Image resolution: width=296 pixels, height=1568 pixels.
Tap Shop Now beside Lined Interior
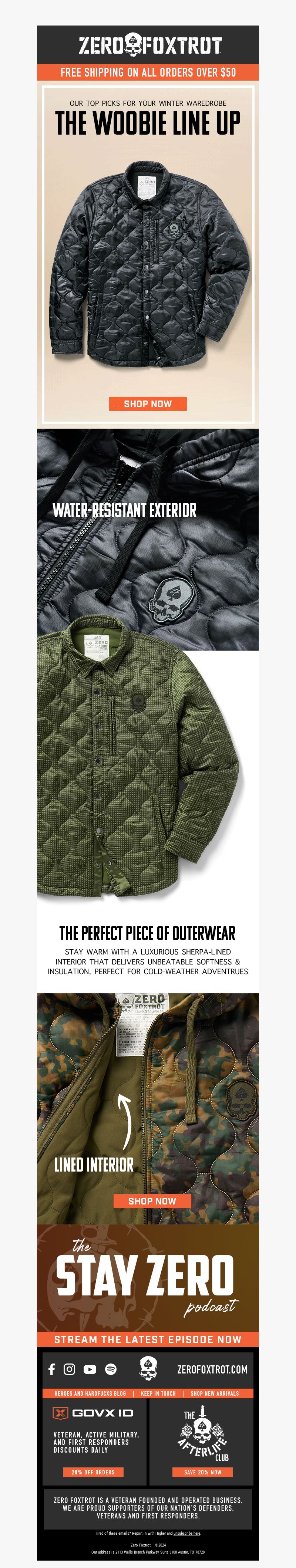152,1200
